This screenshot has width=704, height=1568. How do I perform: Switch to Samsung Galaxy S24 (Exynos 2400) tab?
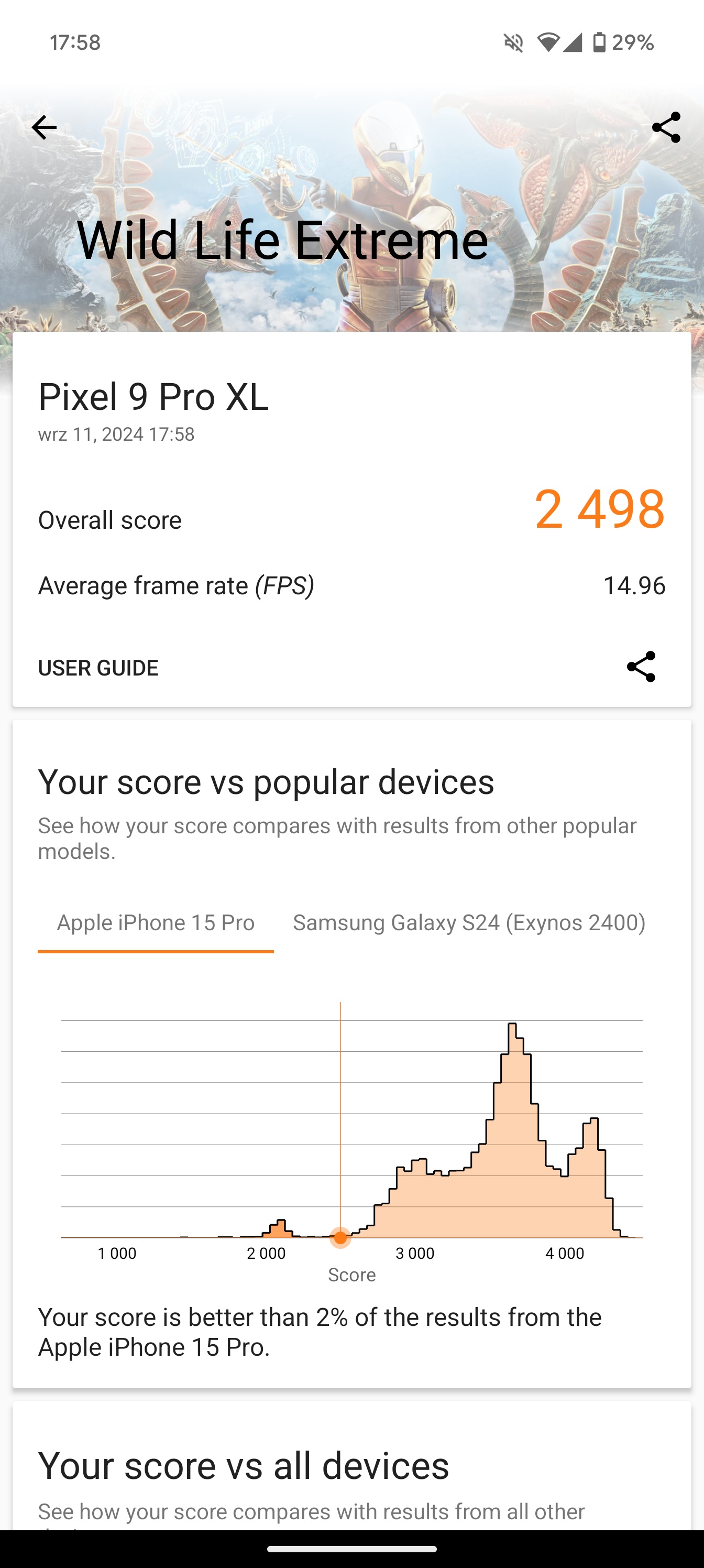click(468, 923)
